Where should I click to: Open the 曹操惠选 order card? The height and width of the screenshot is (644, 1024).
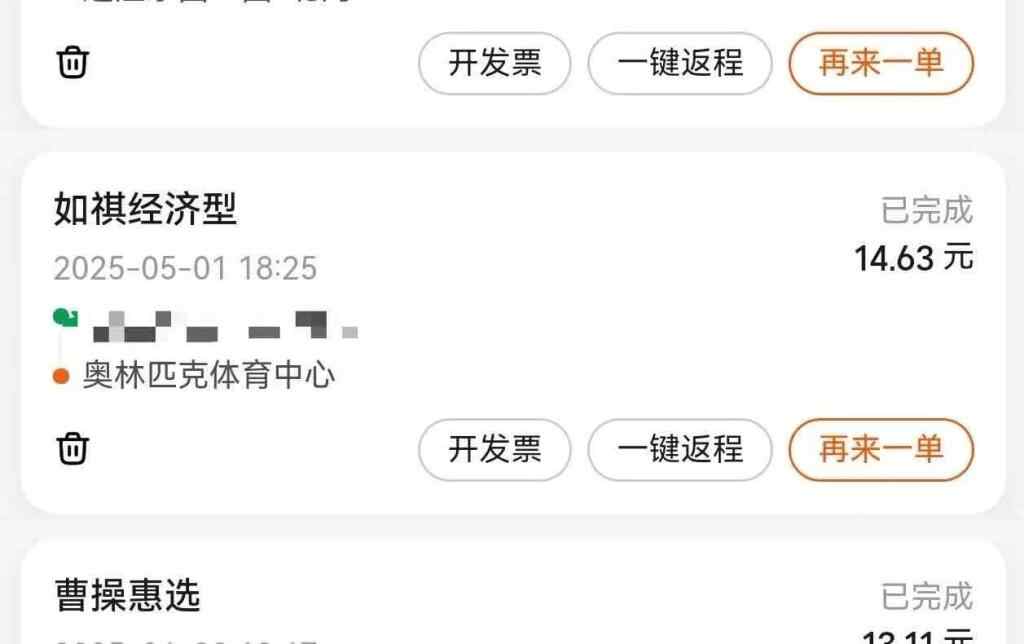(x=500, y=598)
